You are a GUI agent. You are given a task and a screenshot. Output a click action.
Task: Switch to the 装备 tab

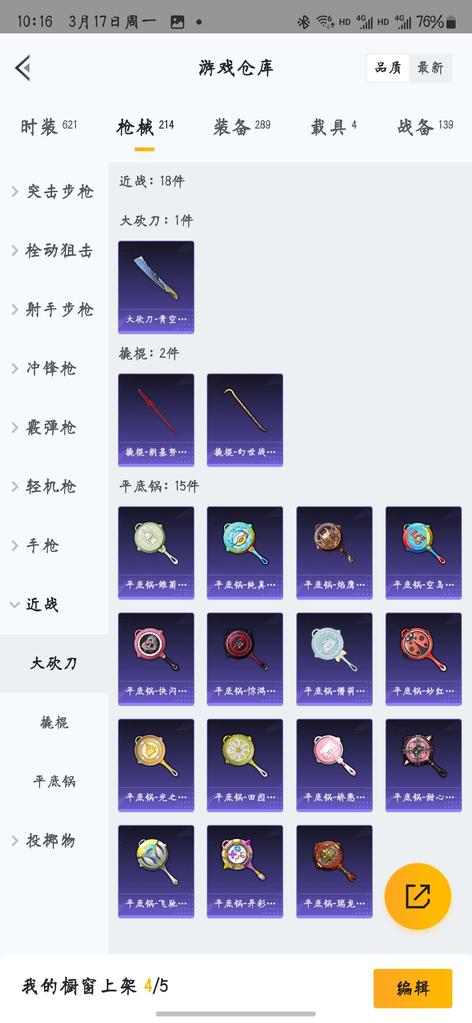click(242, 127)
